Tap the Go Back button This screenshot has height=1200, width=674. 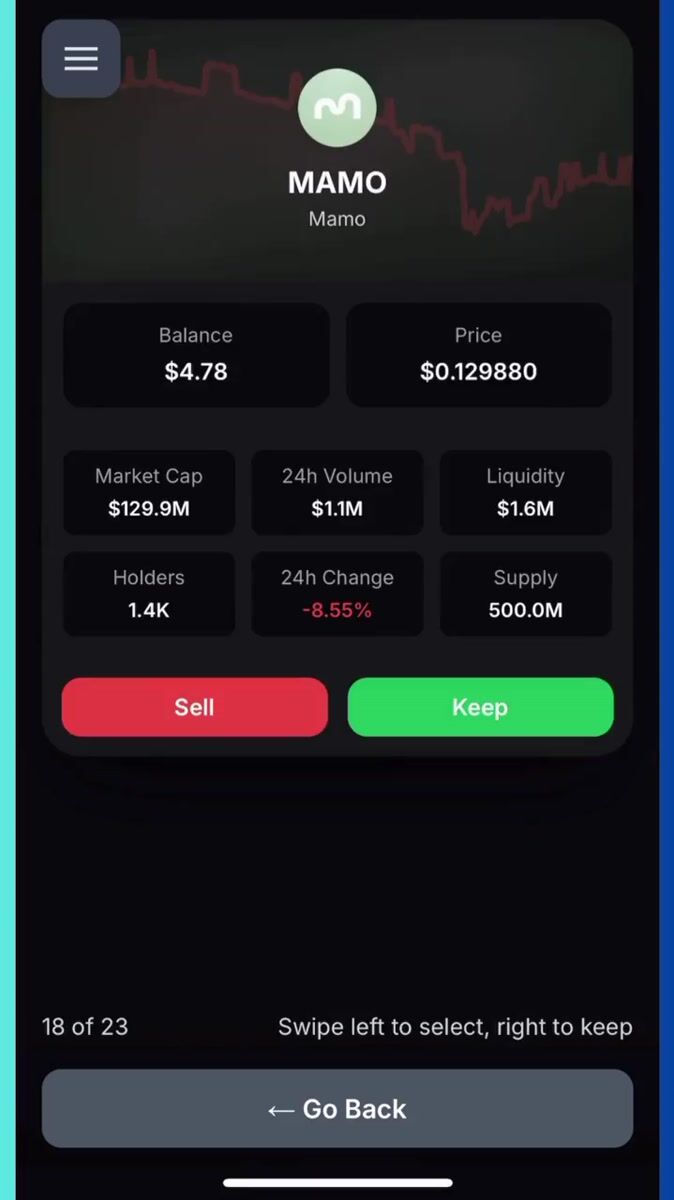[337, 1108]
